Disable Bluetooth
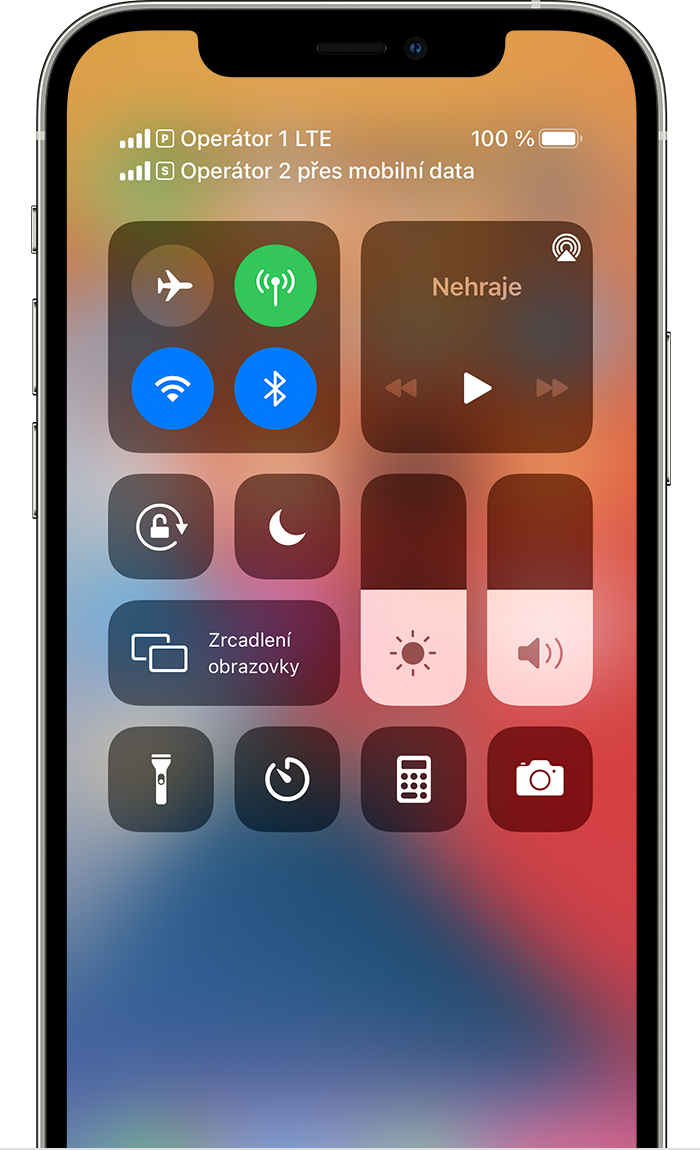700x1150 pixels. pos(275,388)
